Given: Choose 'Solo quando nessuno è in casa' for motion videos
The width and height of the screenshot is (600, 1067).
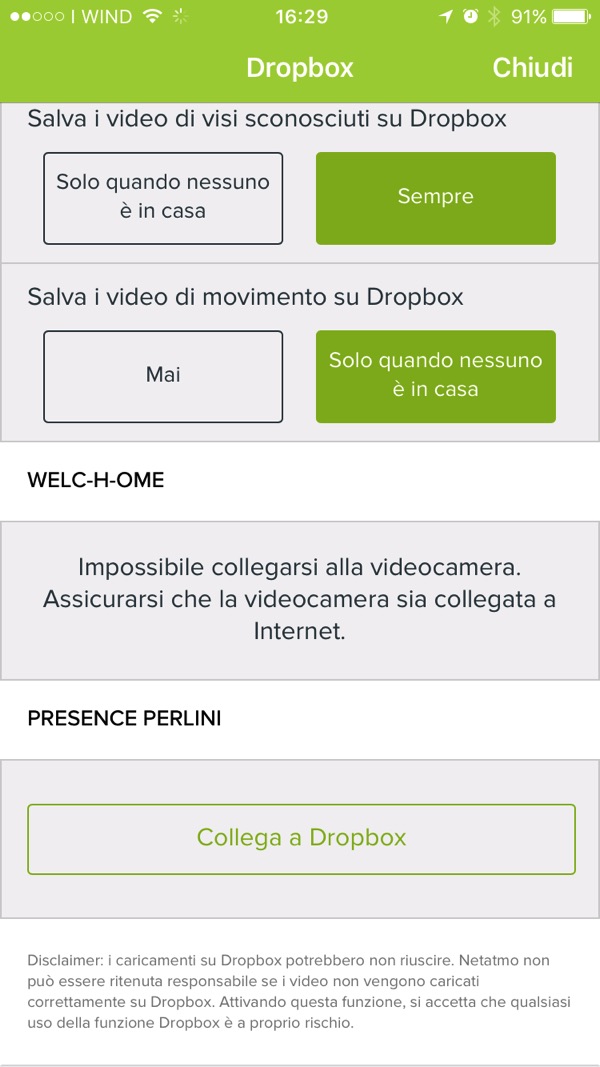Looking at the screenshot, I should click(435, 376).
